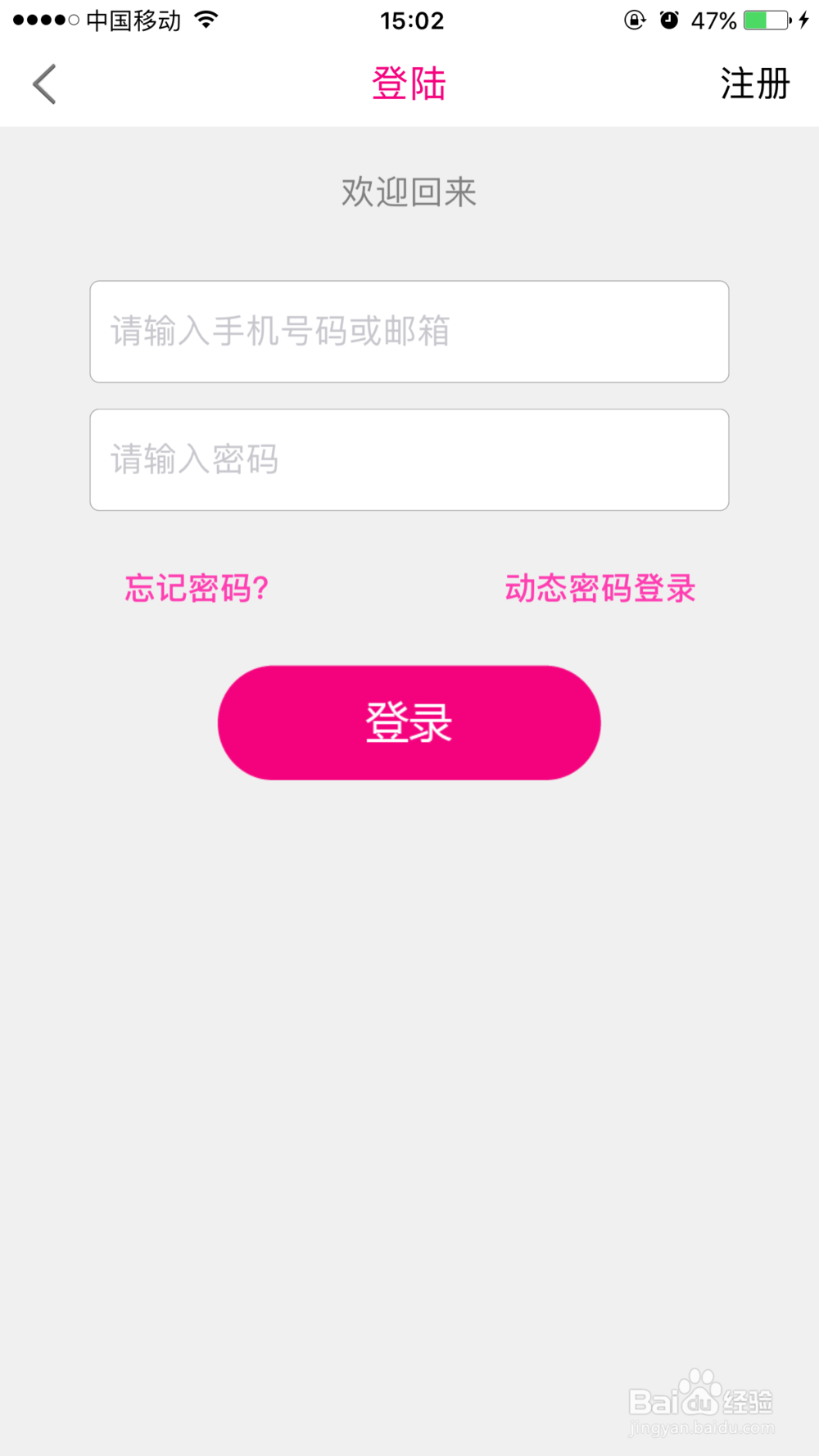Viewport: 819px width, 1456px height.
Task: Tap the orientation lock status icon
Action: point(635,20)
